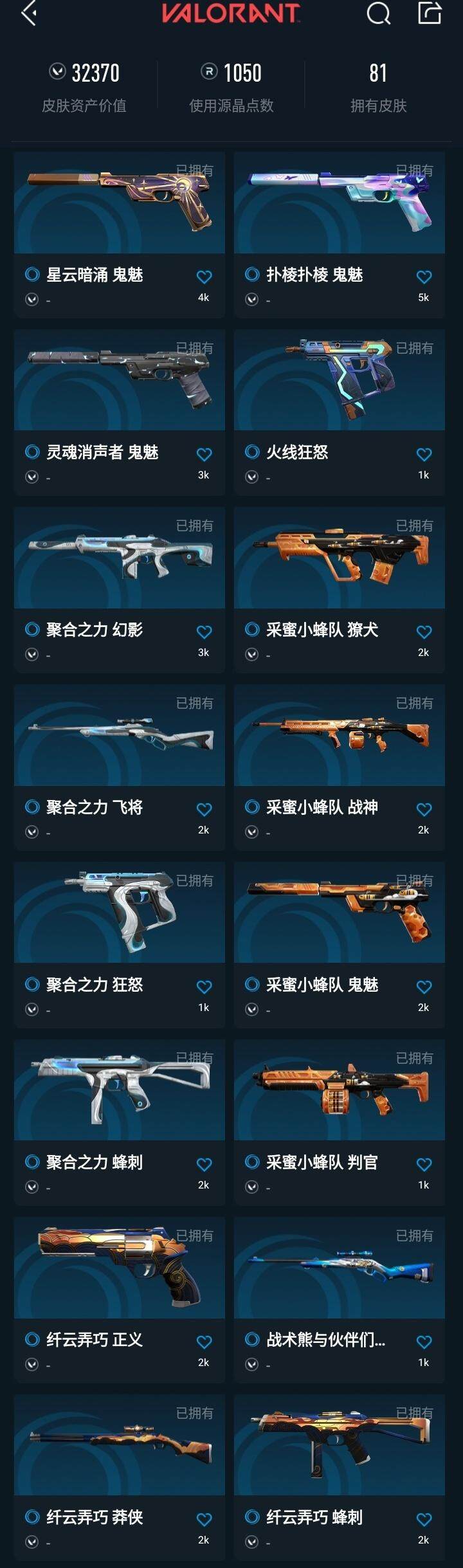Screen dimensions: 463x1568
Task: Open the search icon in the header
Action: pos(378,13)
